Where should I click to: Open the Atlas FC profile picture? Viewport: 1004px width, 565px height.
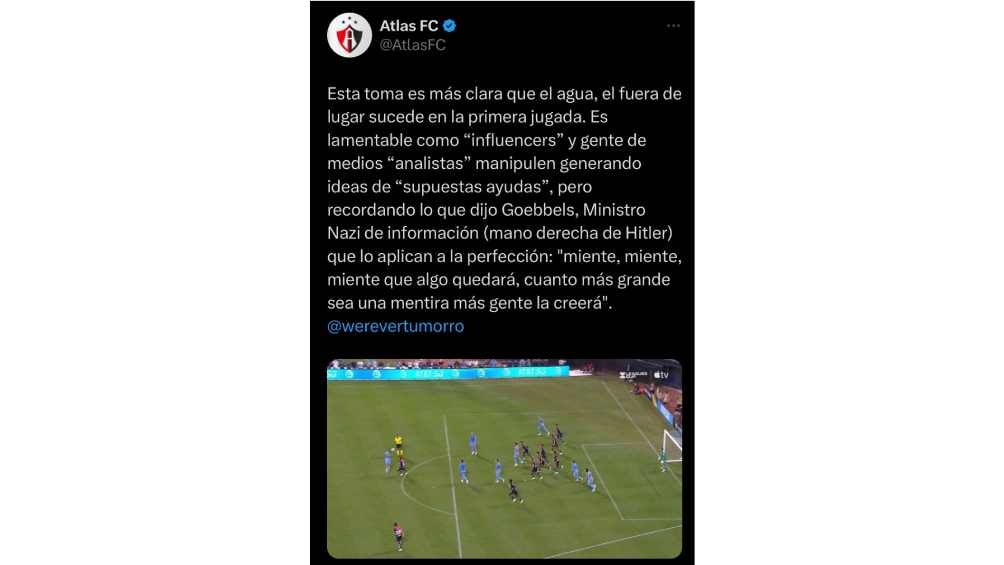click(349, 35)
